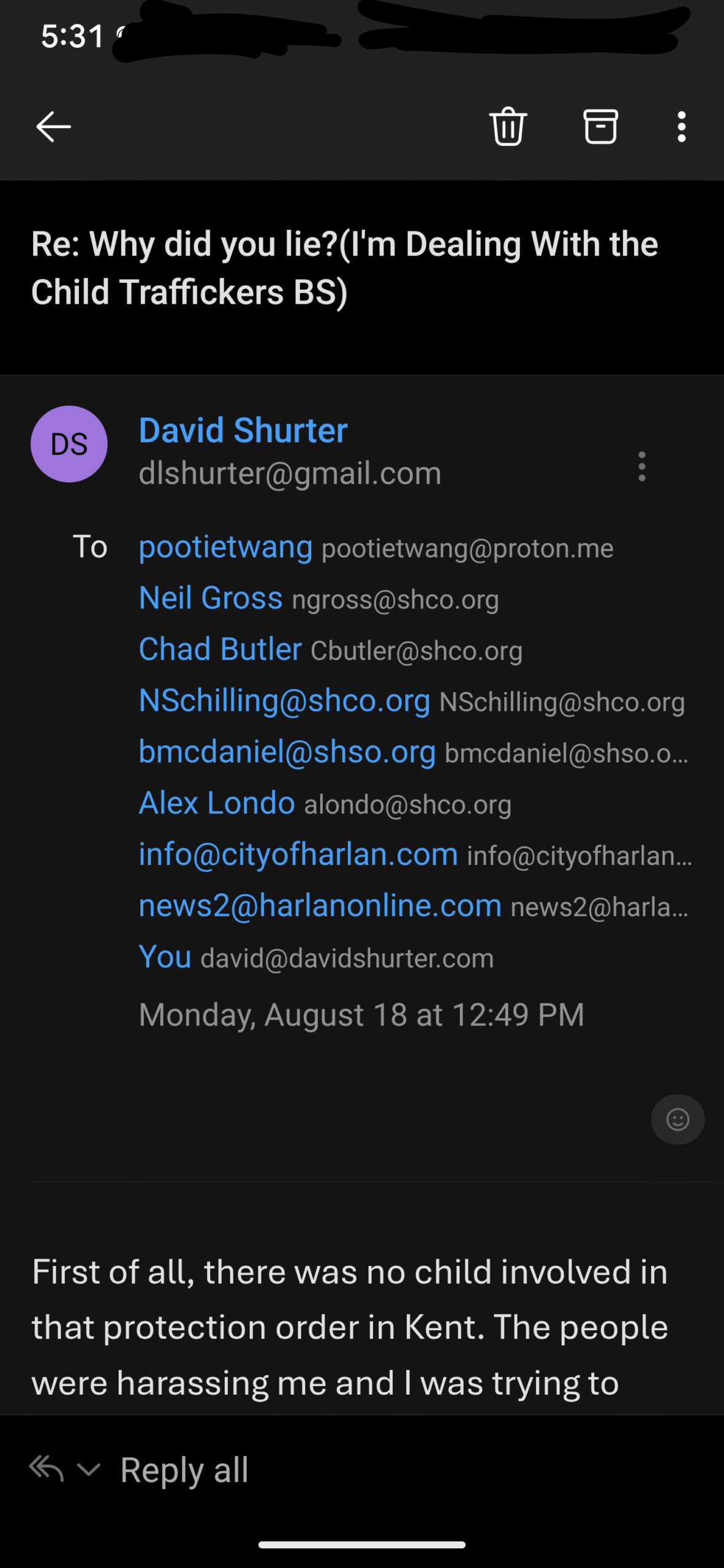Open recipient info@cityofharlan.com
This screenshot has width=724, height=1568.
point(298,854)
